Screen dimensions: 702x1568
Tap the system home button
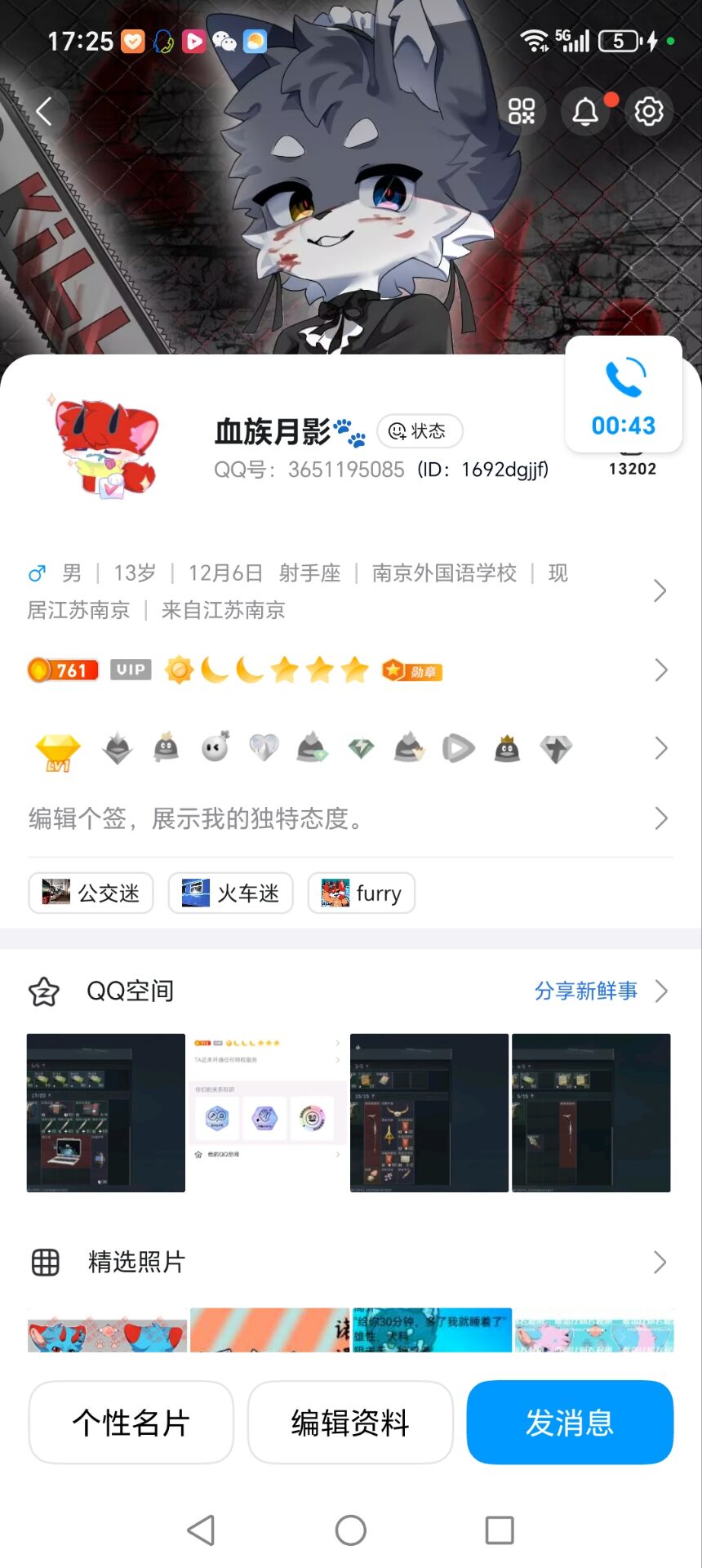(351, 1530)
